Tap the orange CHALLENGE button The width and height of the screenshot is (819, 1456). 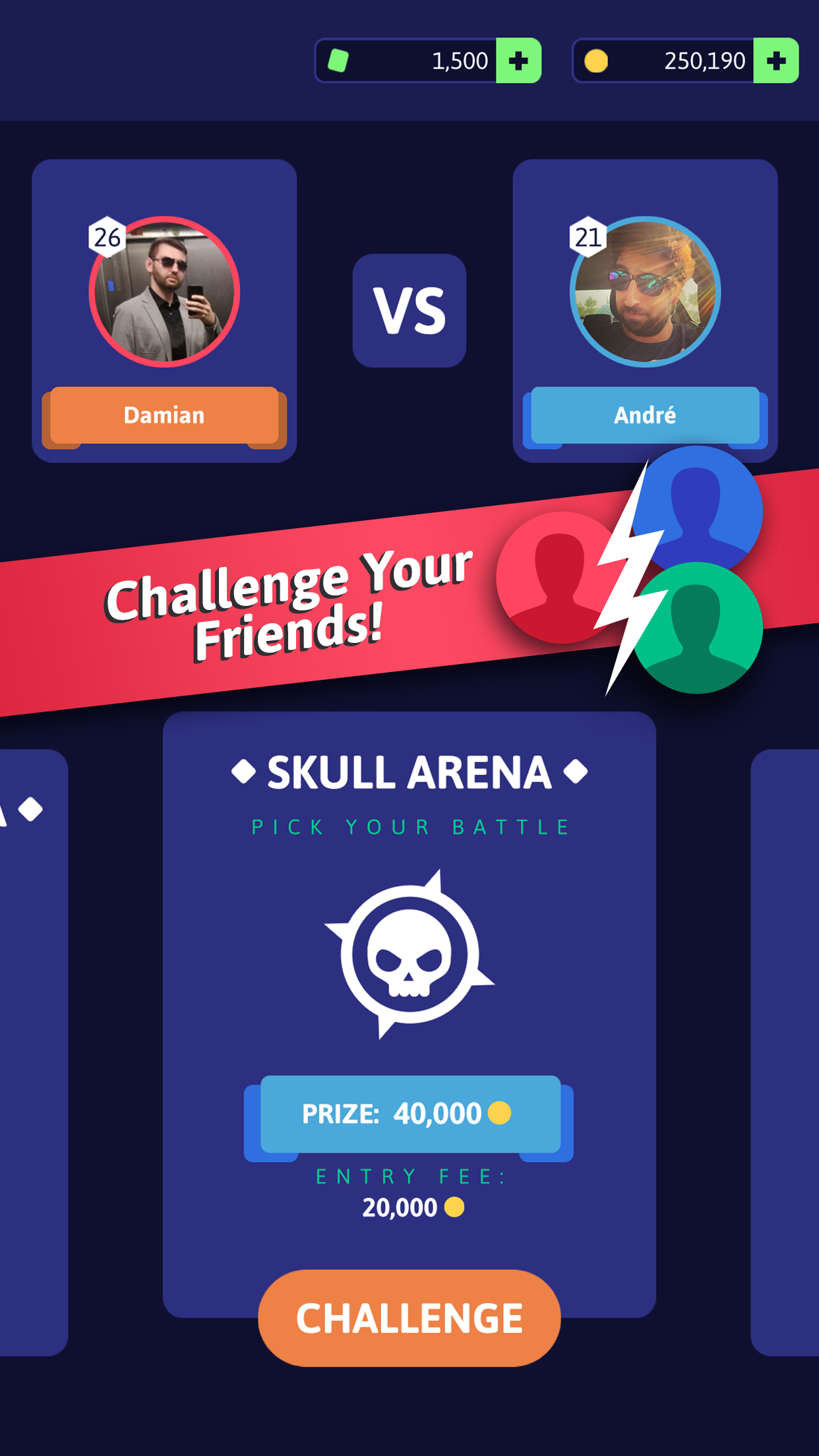[x=408, y=1318]
